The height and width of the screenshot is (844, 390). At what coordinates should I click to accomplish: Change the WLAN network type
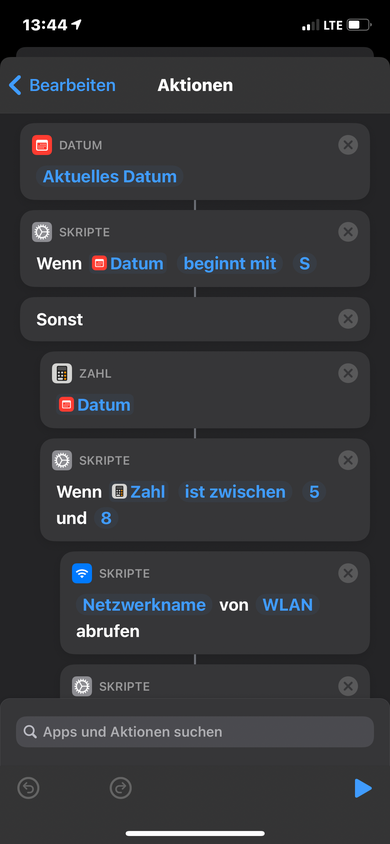pyautogui.click(x=288, y=604)
